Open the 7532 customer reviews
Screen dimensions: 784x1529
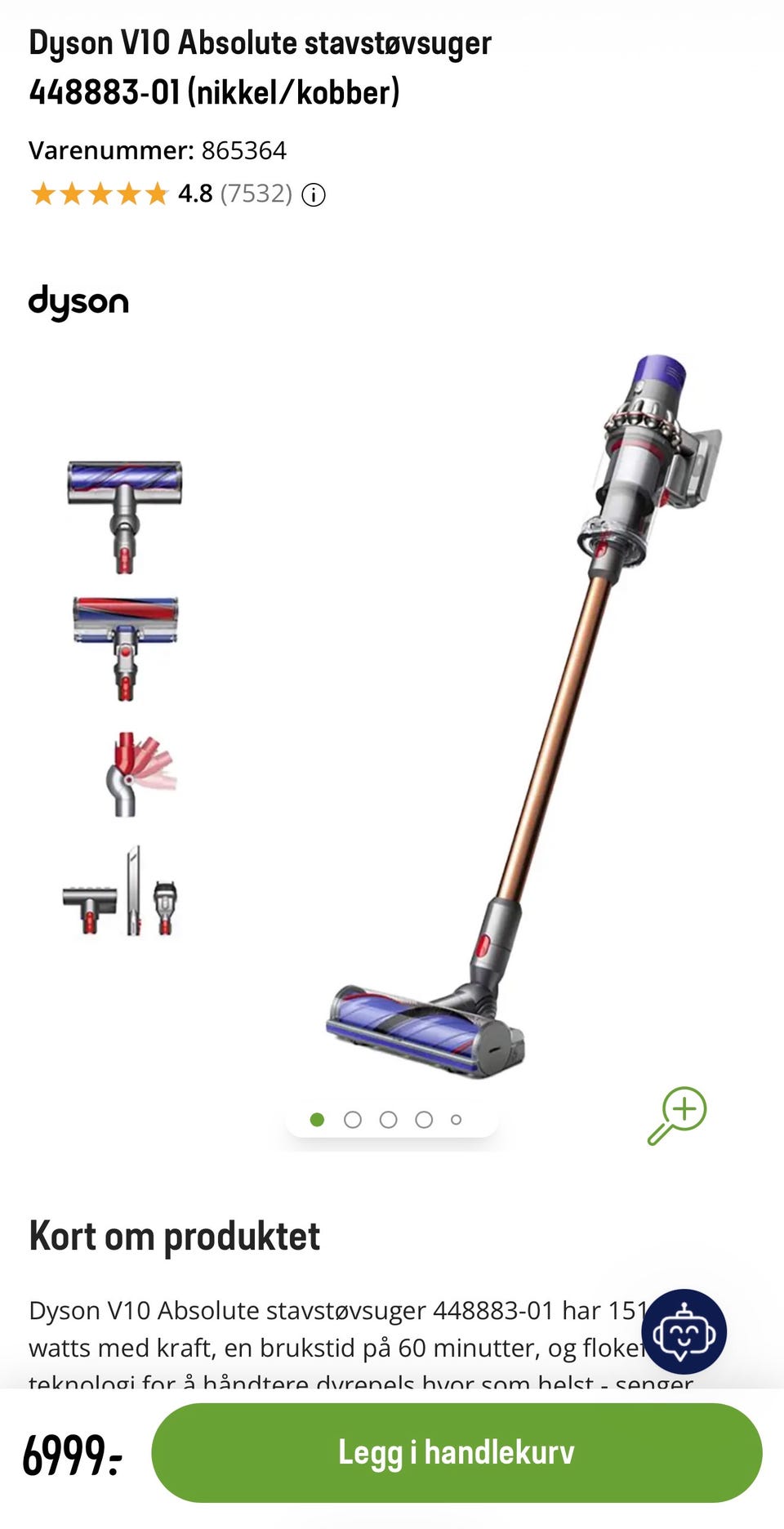tap(256, 194)
